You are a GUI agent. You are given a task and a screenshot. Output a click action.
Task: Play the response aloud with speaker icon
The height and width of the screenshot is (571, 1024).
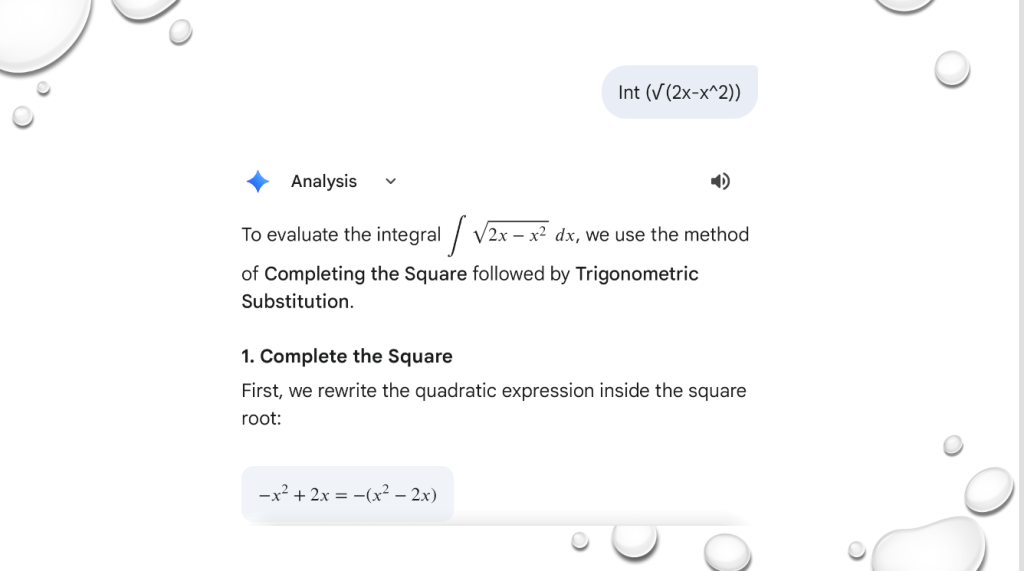click(x=720, y=181)
